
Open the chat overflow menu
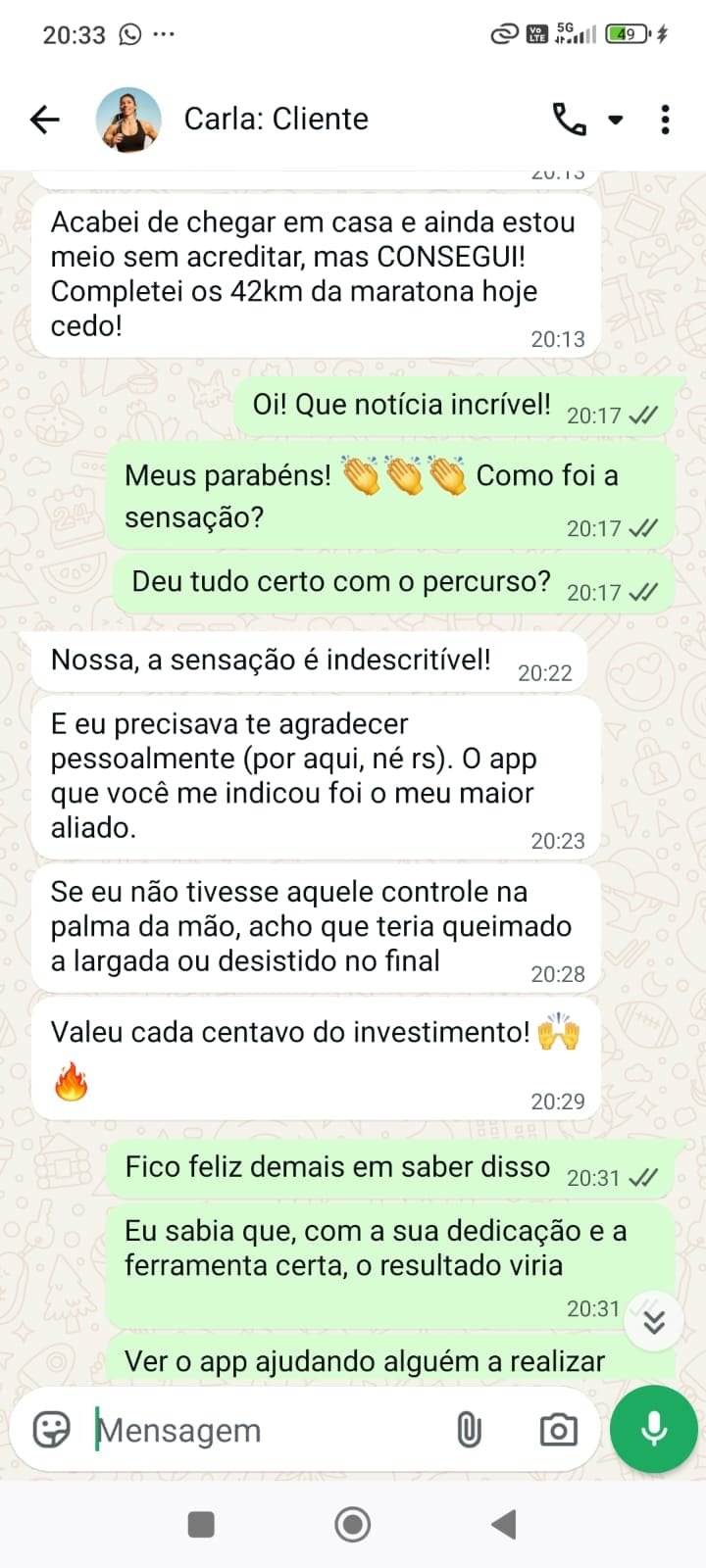665,118
